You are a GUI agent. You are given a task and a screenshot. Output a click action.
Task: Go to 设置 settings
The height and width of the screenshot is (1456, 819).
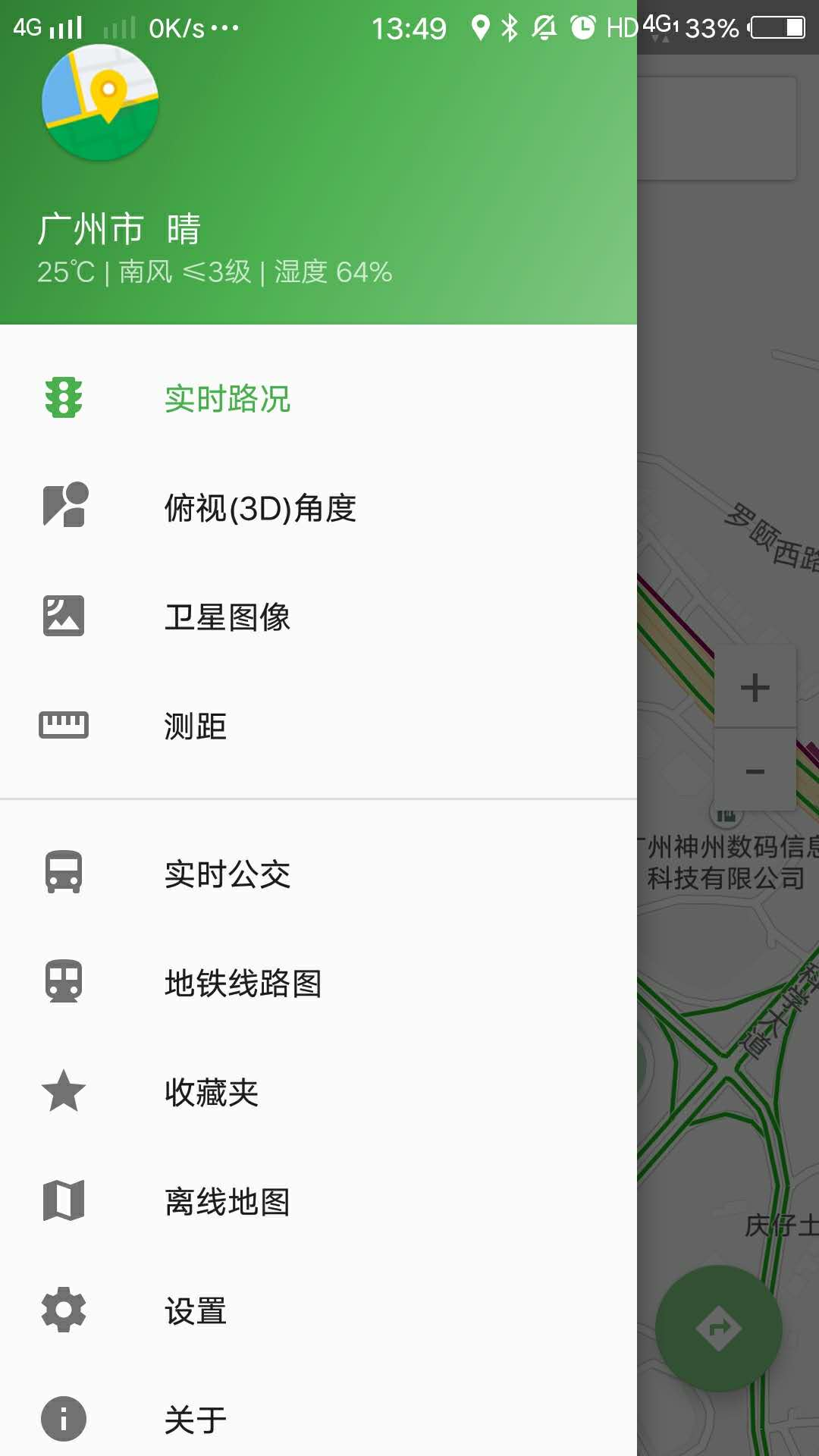pos(318,1310)
